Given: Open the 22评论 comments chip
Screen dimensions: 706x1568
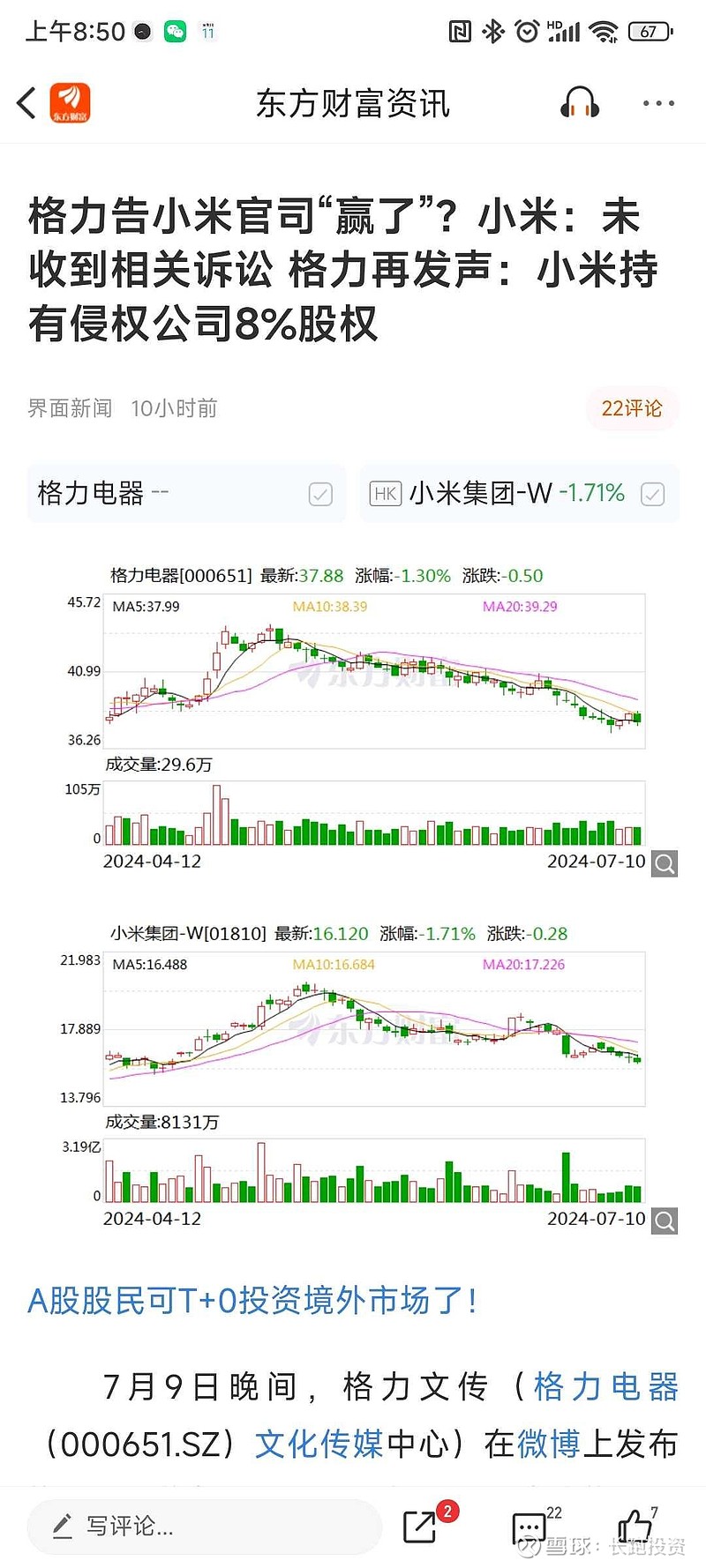Looking at the screenshot, I should click(x=631, y=408).
